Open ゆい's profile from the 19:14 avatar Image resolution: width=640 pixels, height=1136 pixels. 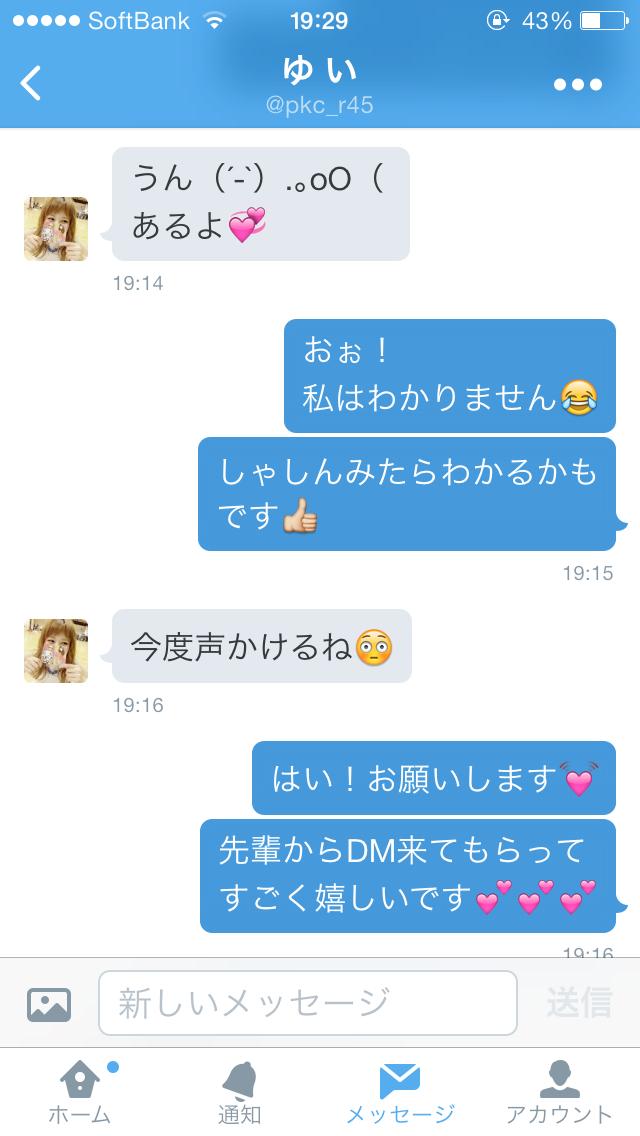[56, 229]
